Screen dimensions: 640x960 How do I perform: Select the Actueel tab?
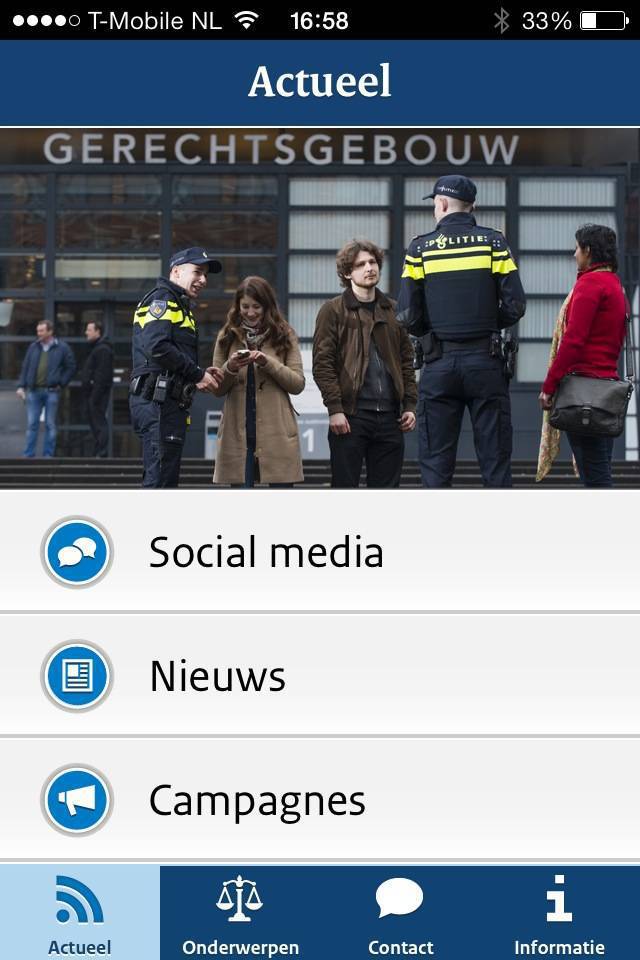[x=80, y=913]
